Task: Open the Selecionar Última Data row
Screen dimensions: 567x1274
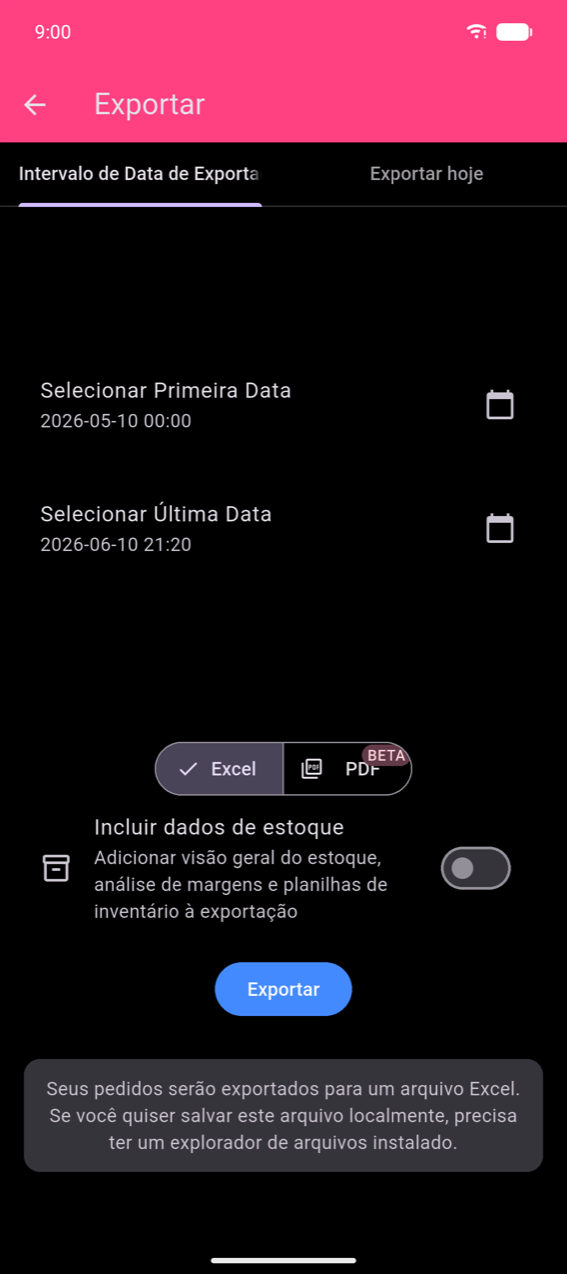Action: pyautogui.click(x=283, y=529)
